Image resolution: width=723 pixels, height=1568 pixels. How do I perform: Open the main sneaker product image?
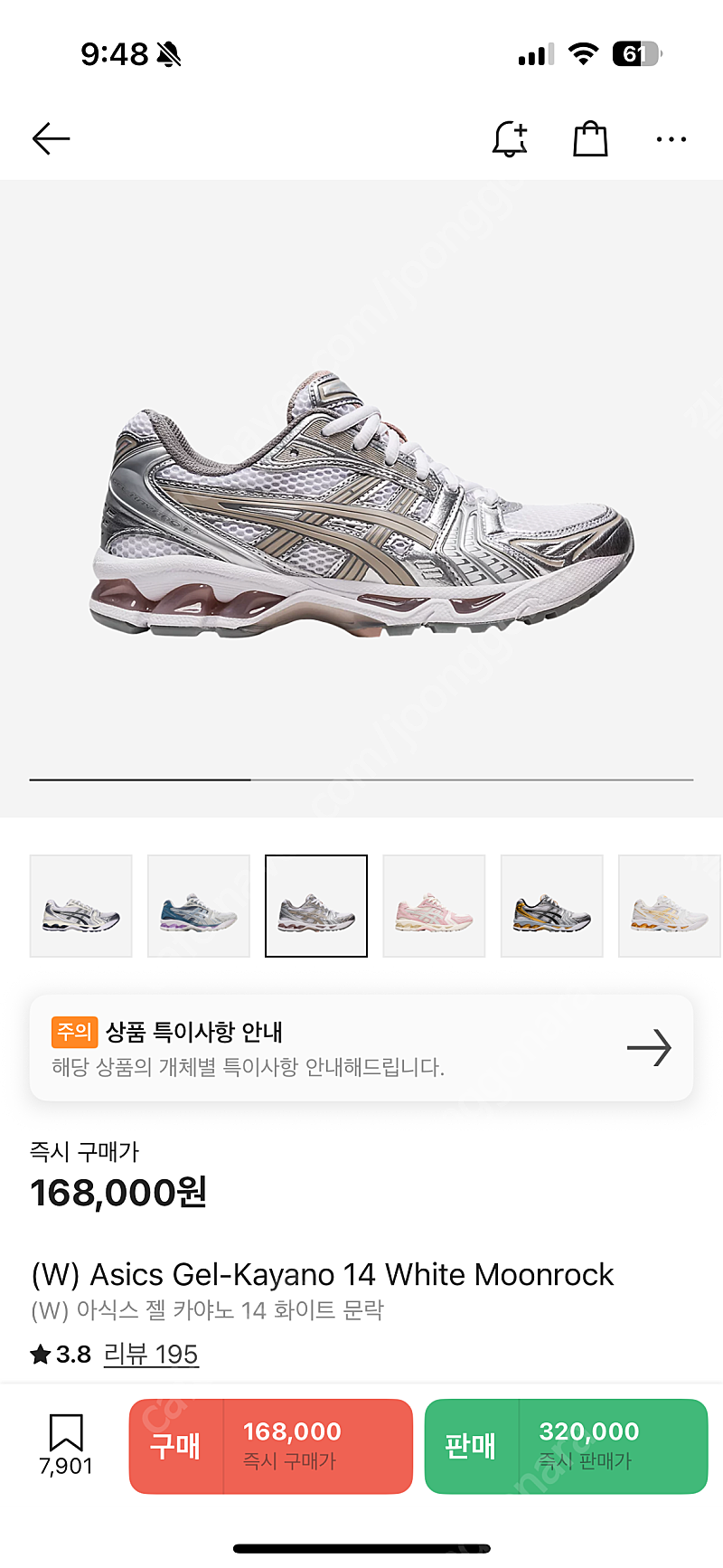click(x=361, y=499)
